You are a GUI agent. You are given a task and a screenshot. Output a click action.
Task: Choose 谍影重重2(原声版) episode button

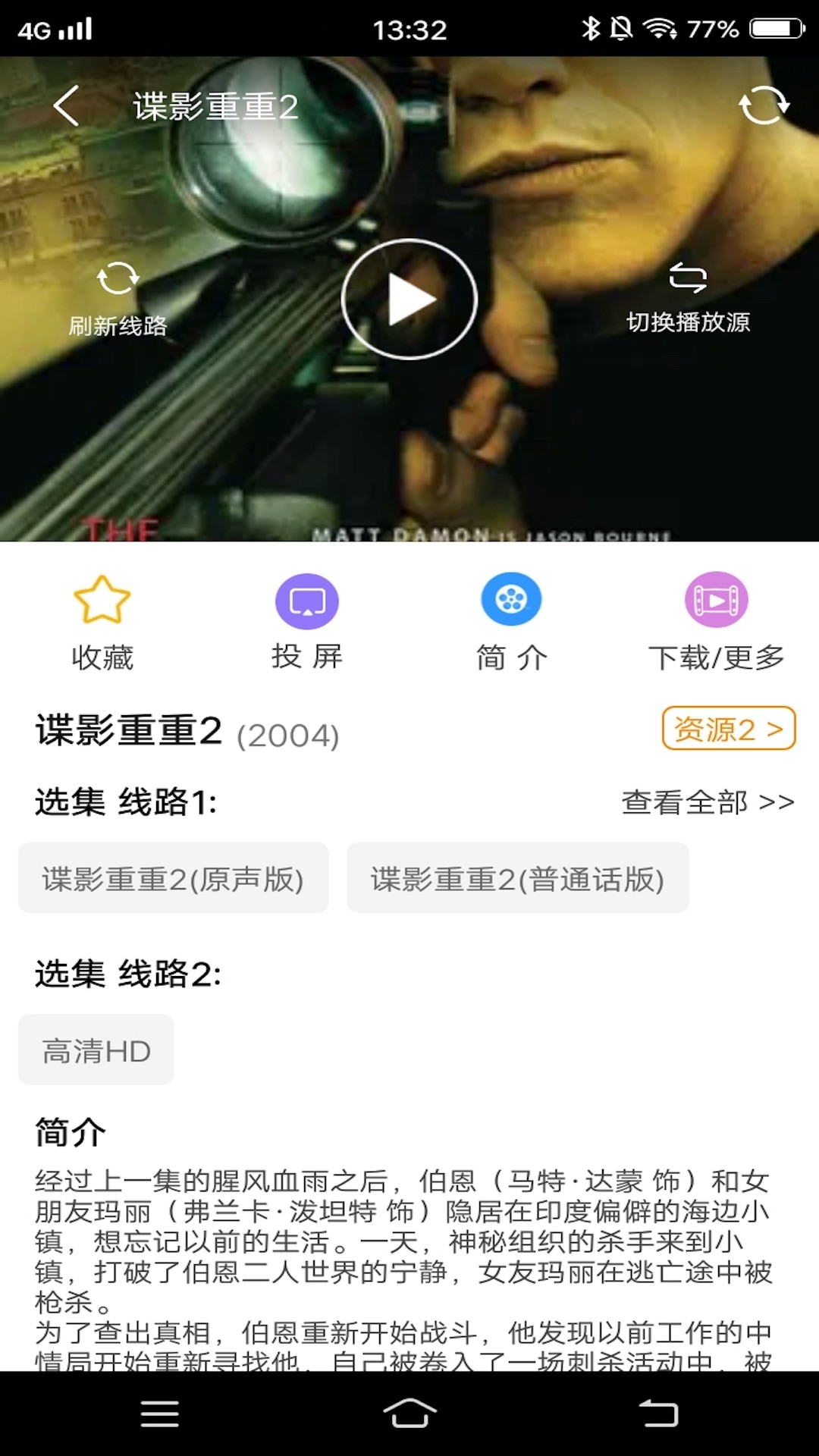tap(173, 878)
